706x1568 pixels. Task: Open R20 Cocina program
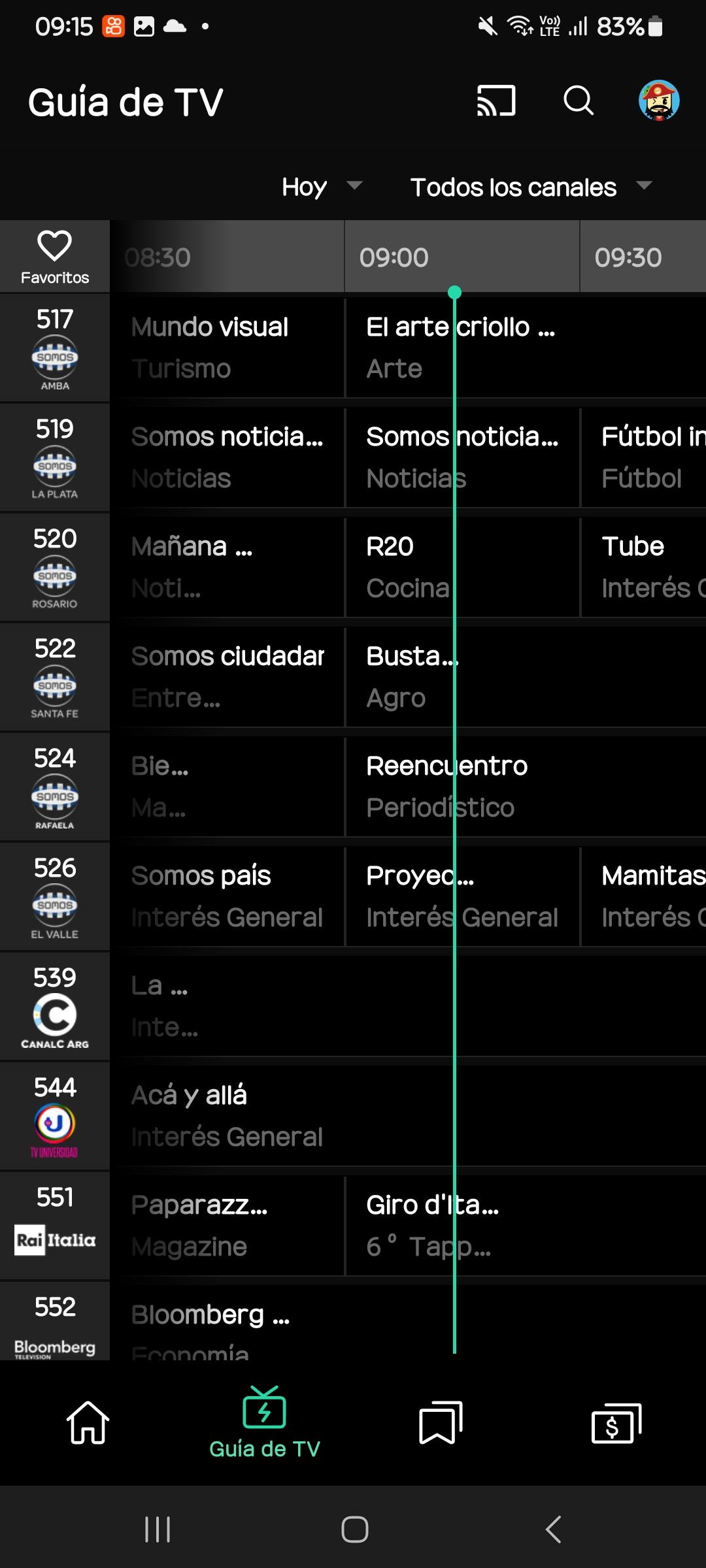(462, 567)
